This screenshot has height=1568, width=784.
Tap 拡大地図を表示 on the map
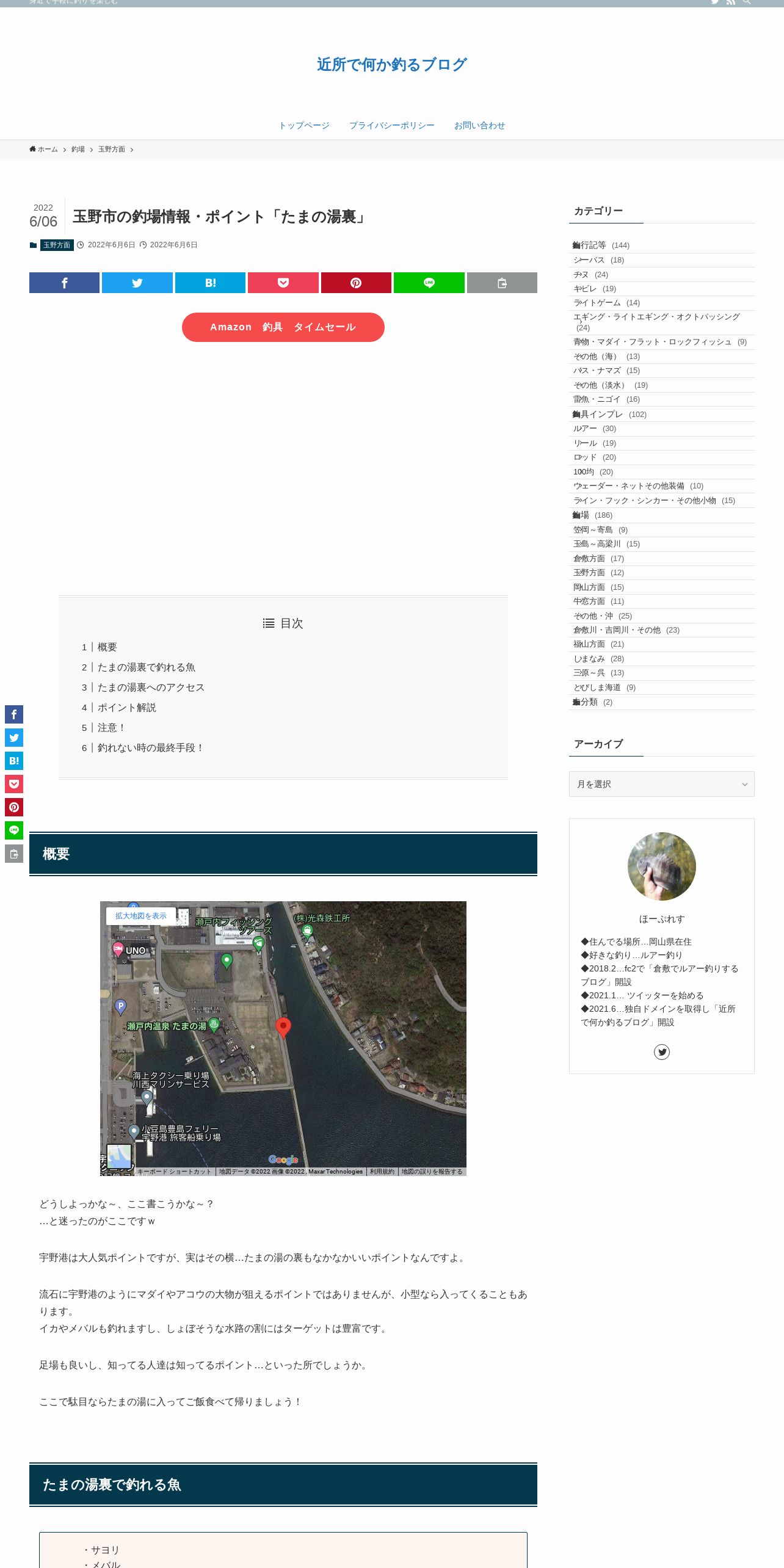point(141,916)
